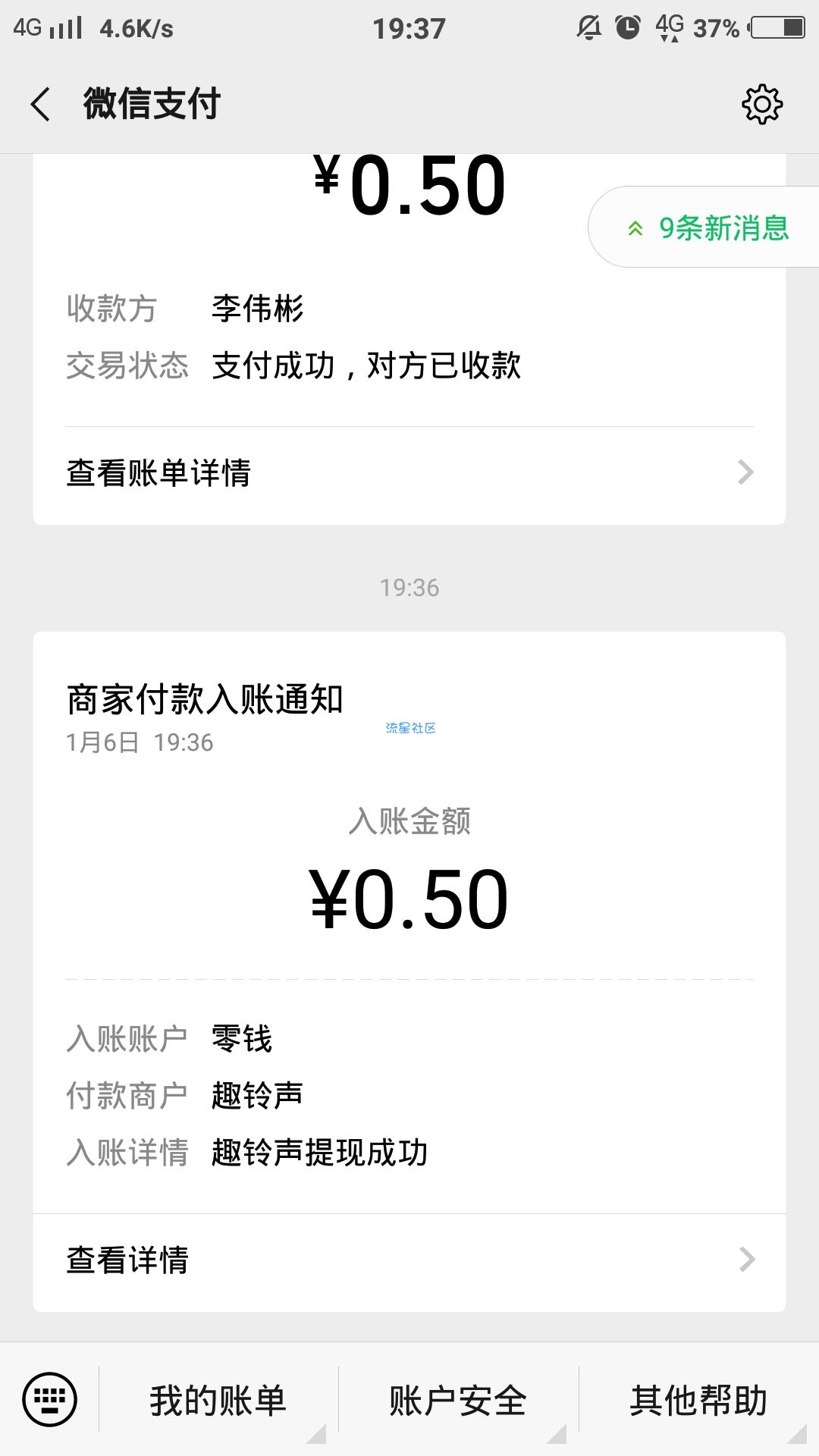
Task: Go back from 微信支付 screen
Action: [41, 104]
